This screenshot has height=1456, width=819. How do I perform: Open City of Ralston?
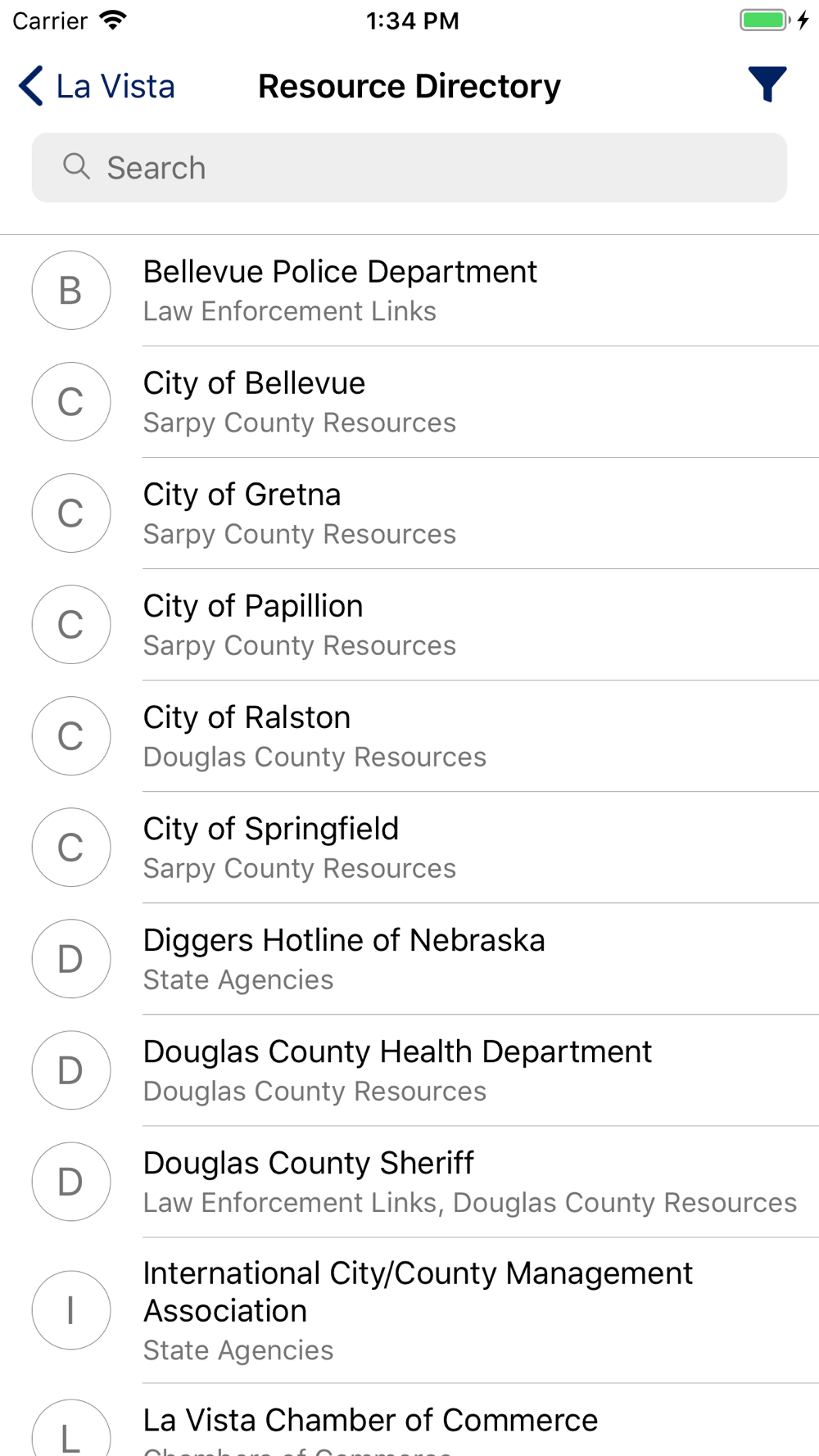pyautogui.click(x=409, y=736)
